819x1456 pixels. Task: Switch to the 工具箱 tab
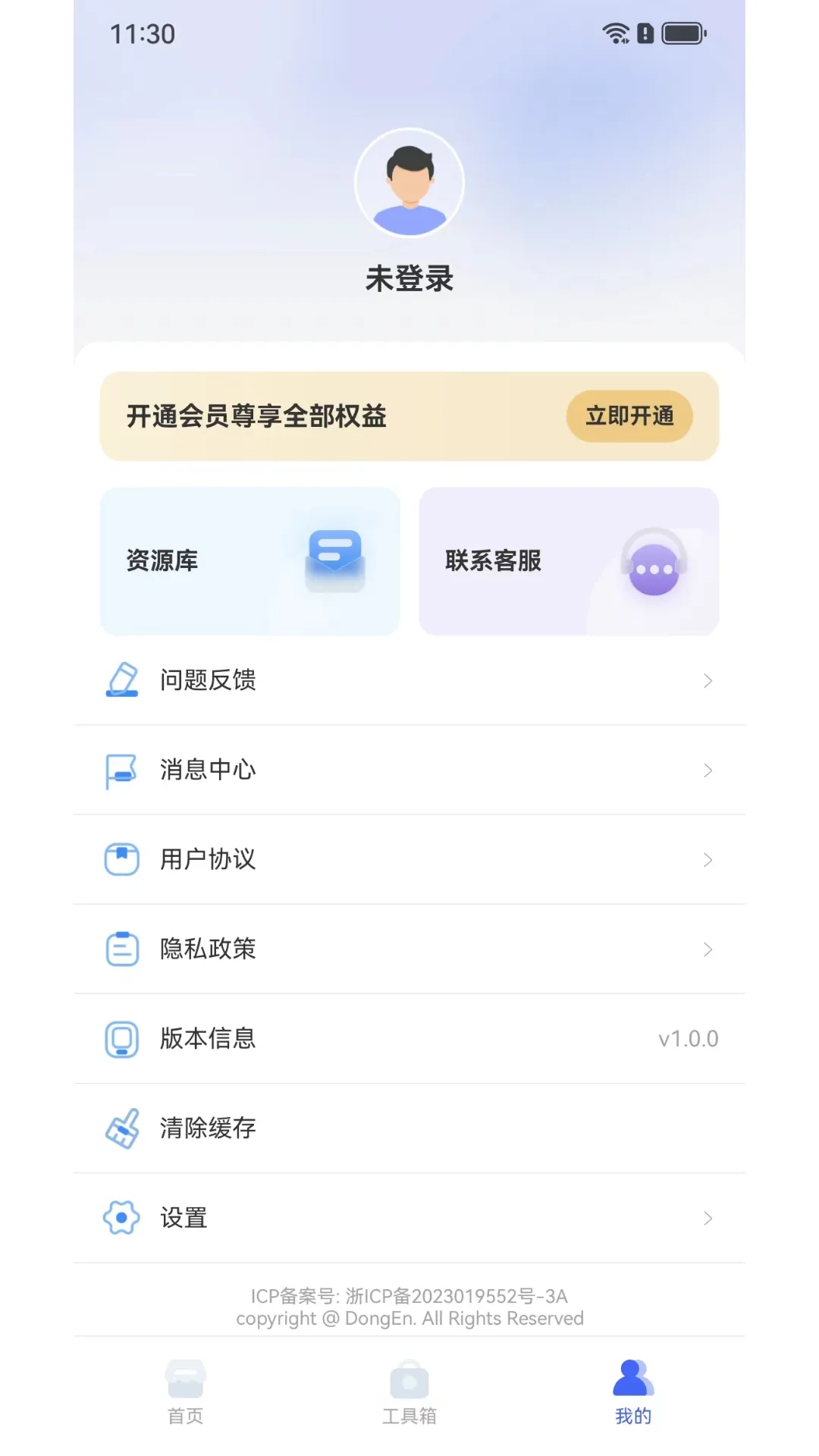pyautogui.click(x=409, y=1395)
